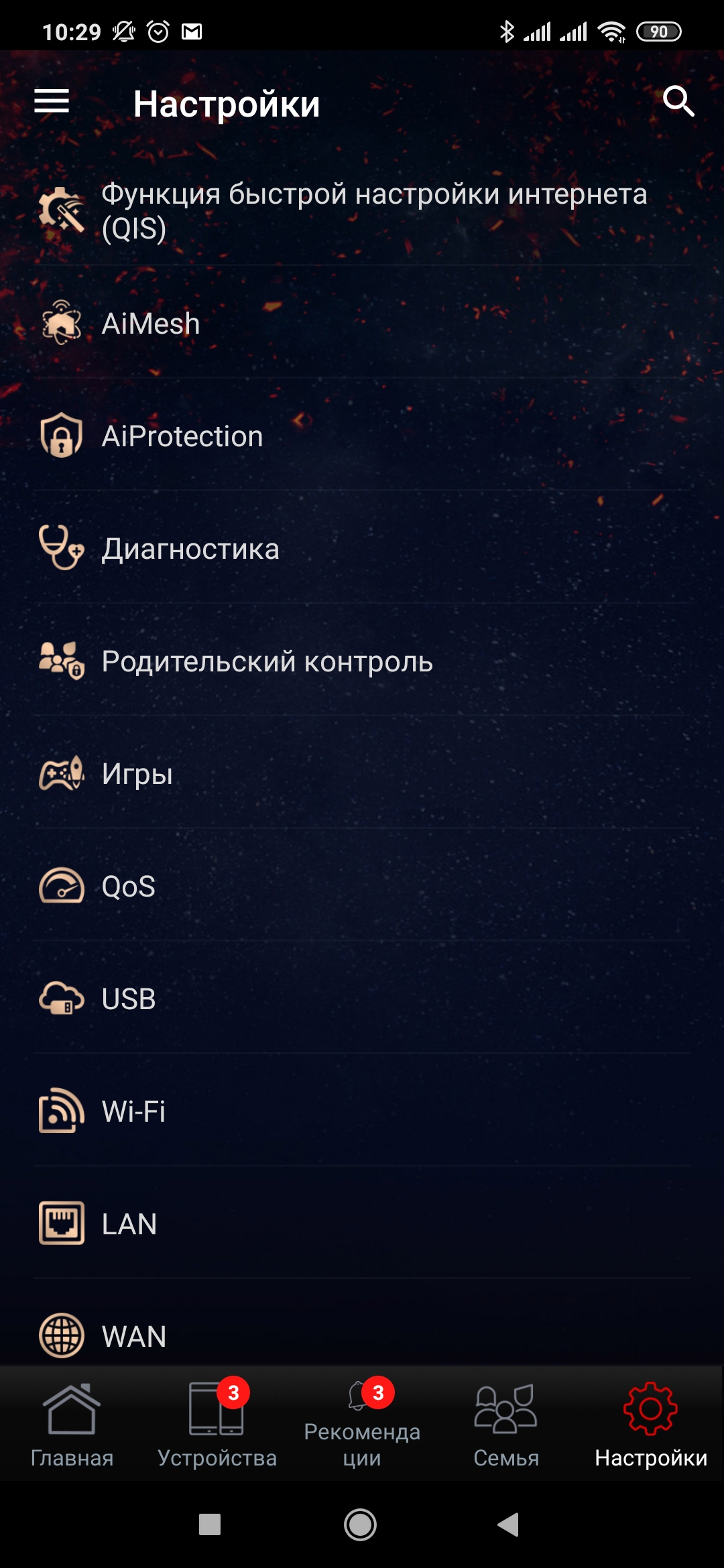The width and height of the screenshot is (724, 1568).
Task: Tap the search magnifier icon
Action: pyautogui.click(x=678, y=102)
